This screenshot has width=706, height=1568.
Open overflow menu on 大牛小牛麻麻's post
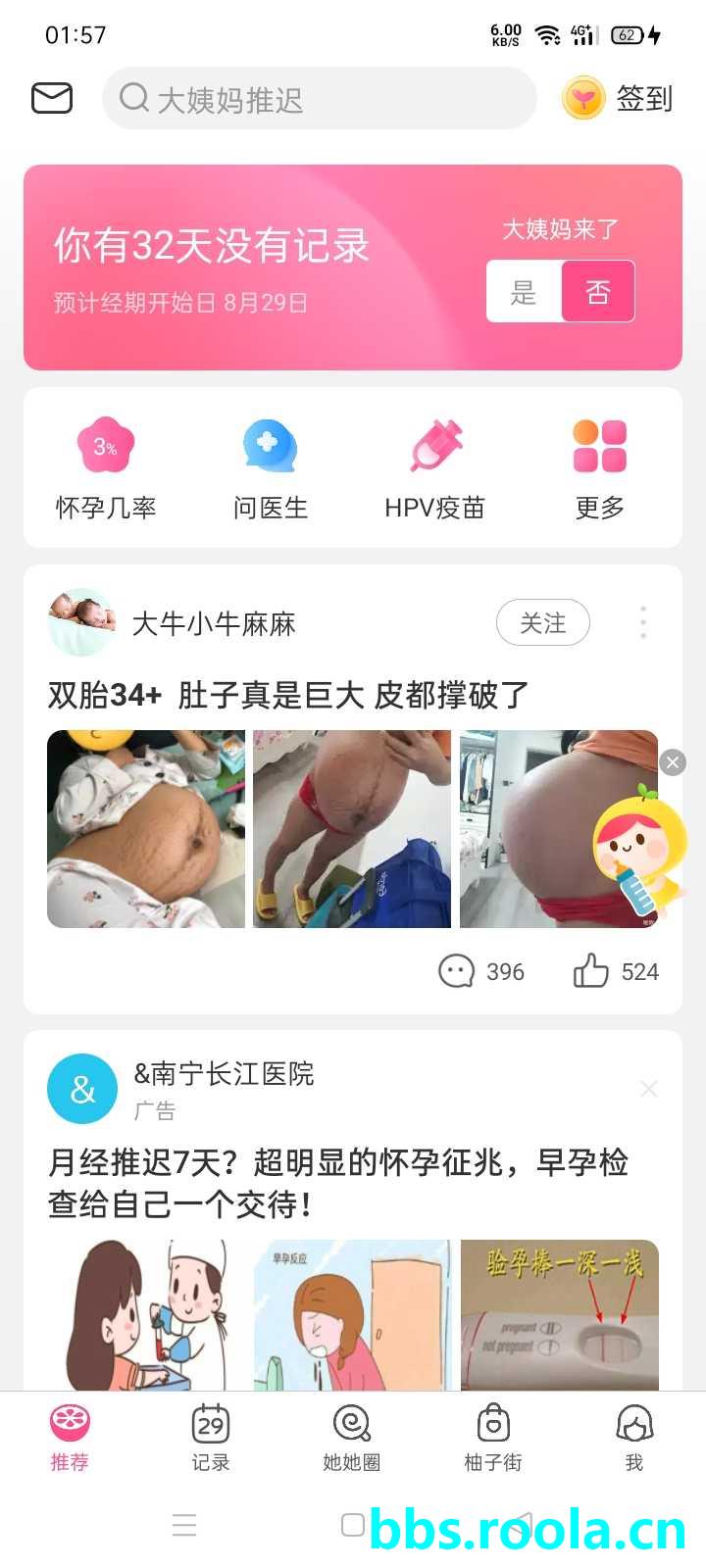pos(643,623)
